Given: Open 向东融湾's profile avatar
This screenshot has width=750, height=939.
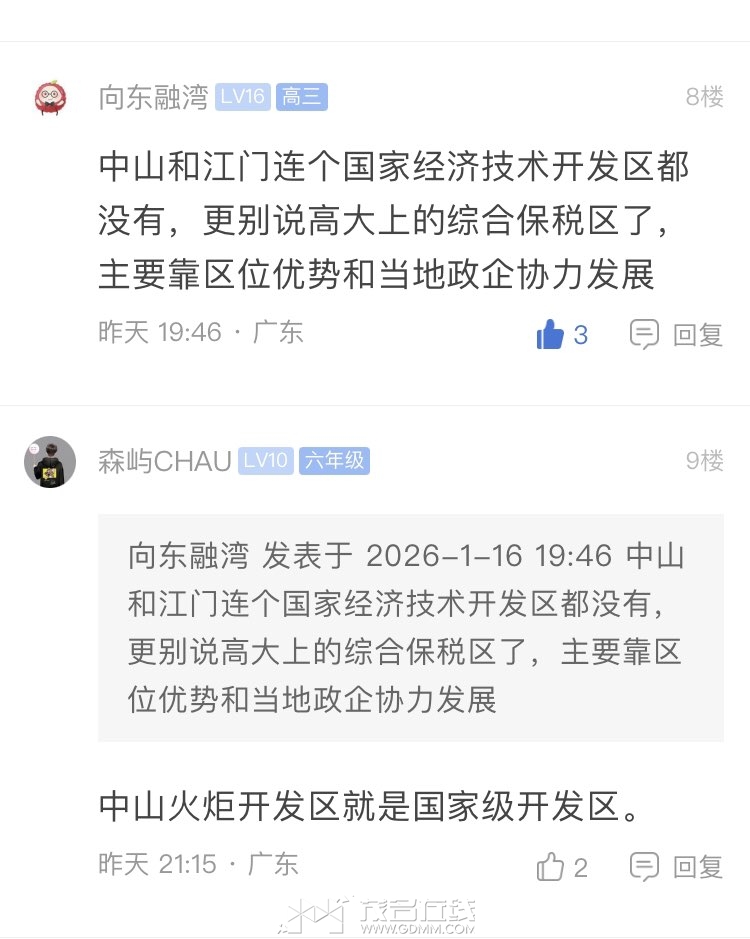Looking at the screenshot, I should (x=50, y=98).
